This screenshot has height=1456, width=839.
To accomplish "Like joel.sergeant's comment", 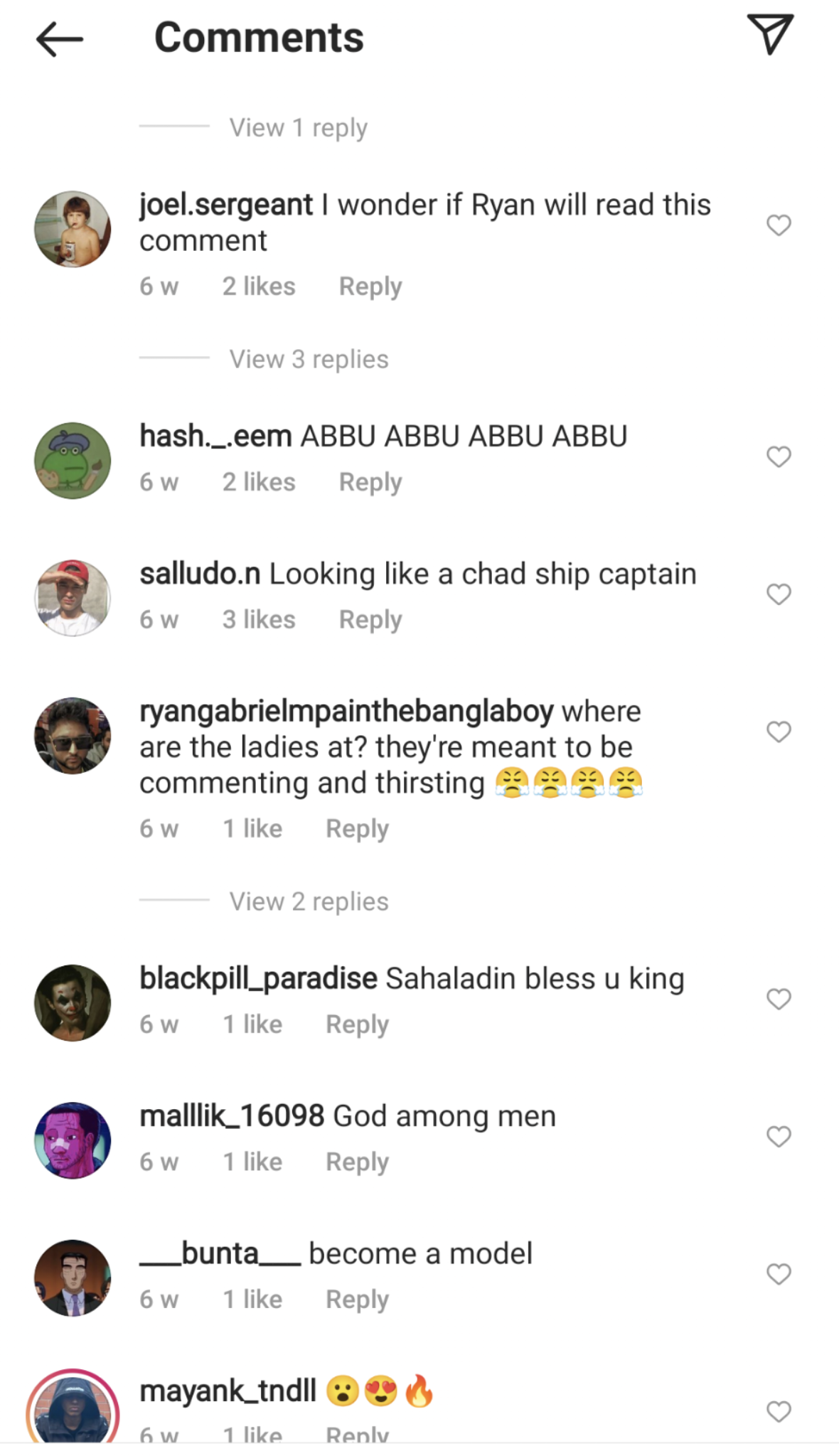I will [x=779, y=225].
